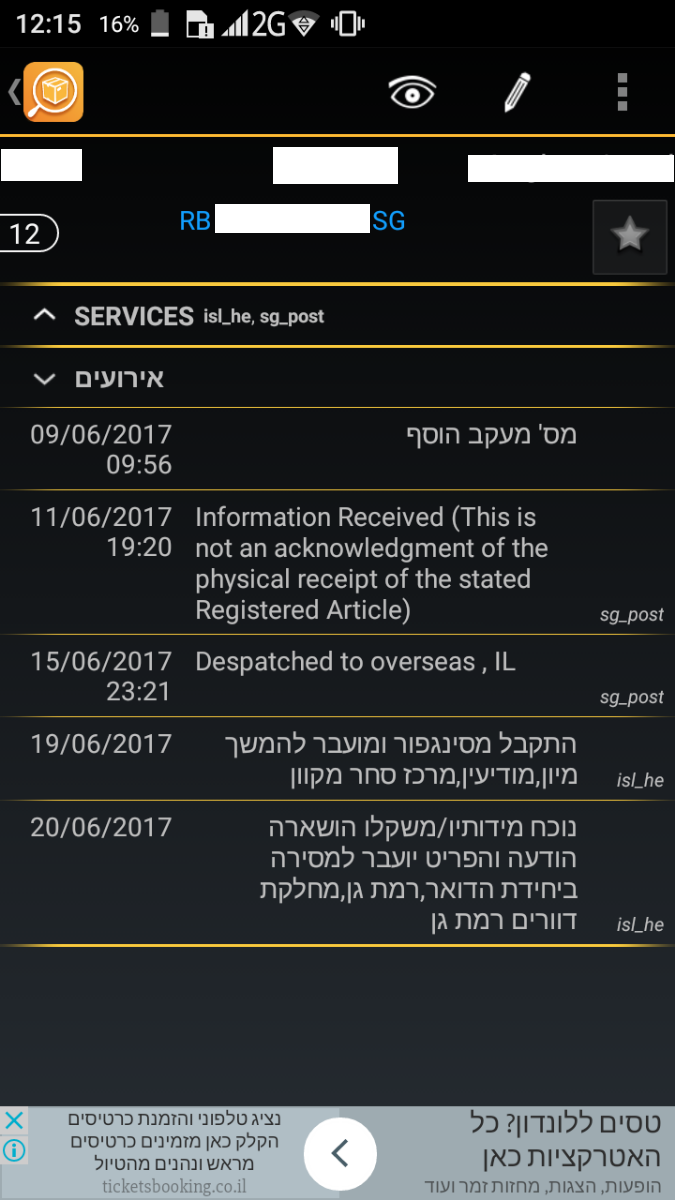675x1200 pixels.
Task: Tap the eye view icon
Action: pos(412,93)
